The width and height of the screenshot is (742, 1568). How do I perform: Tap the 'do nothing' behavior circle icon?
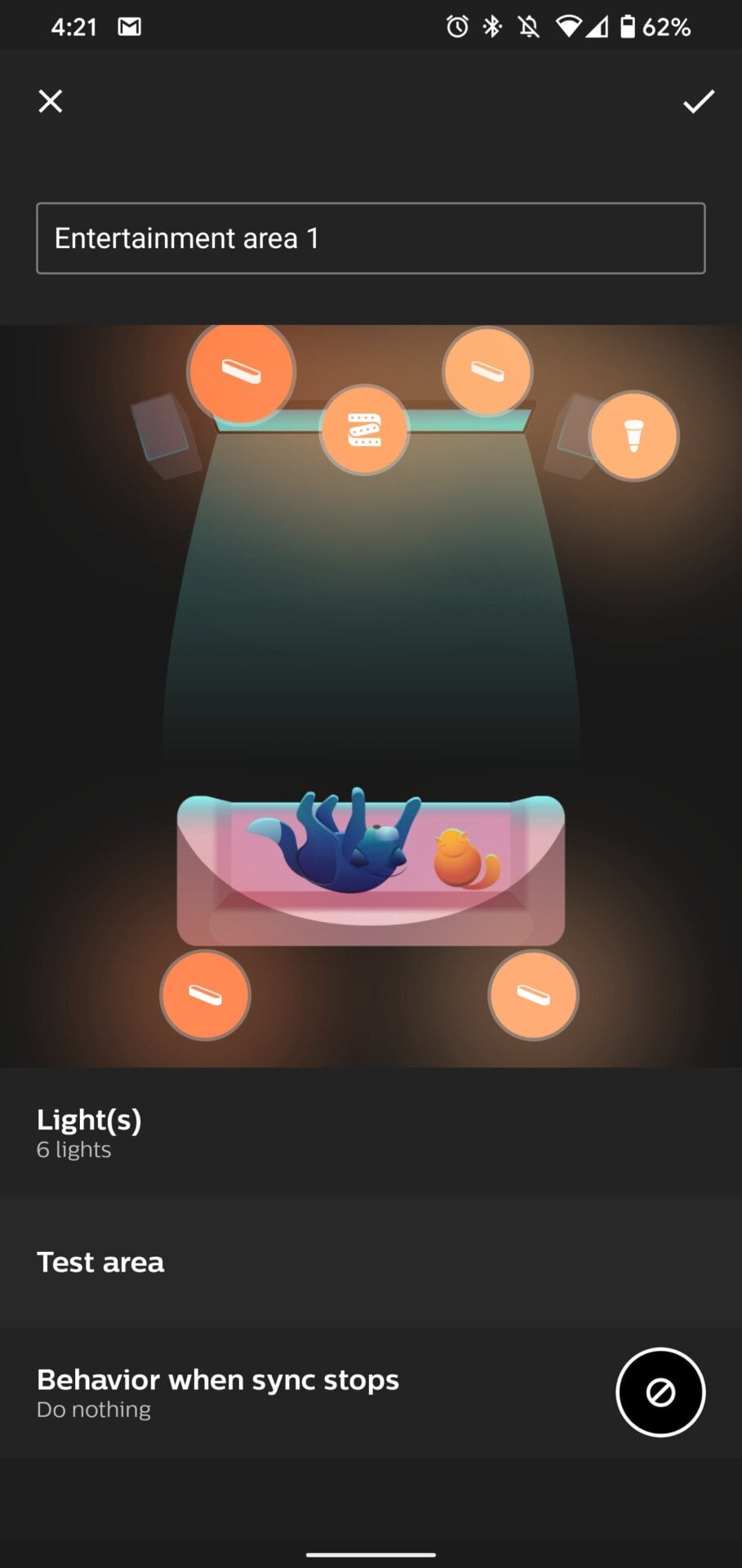[660, 1392]
